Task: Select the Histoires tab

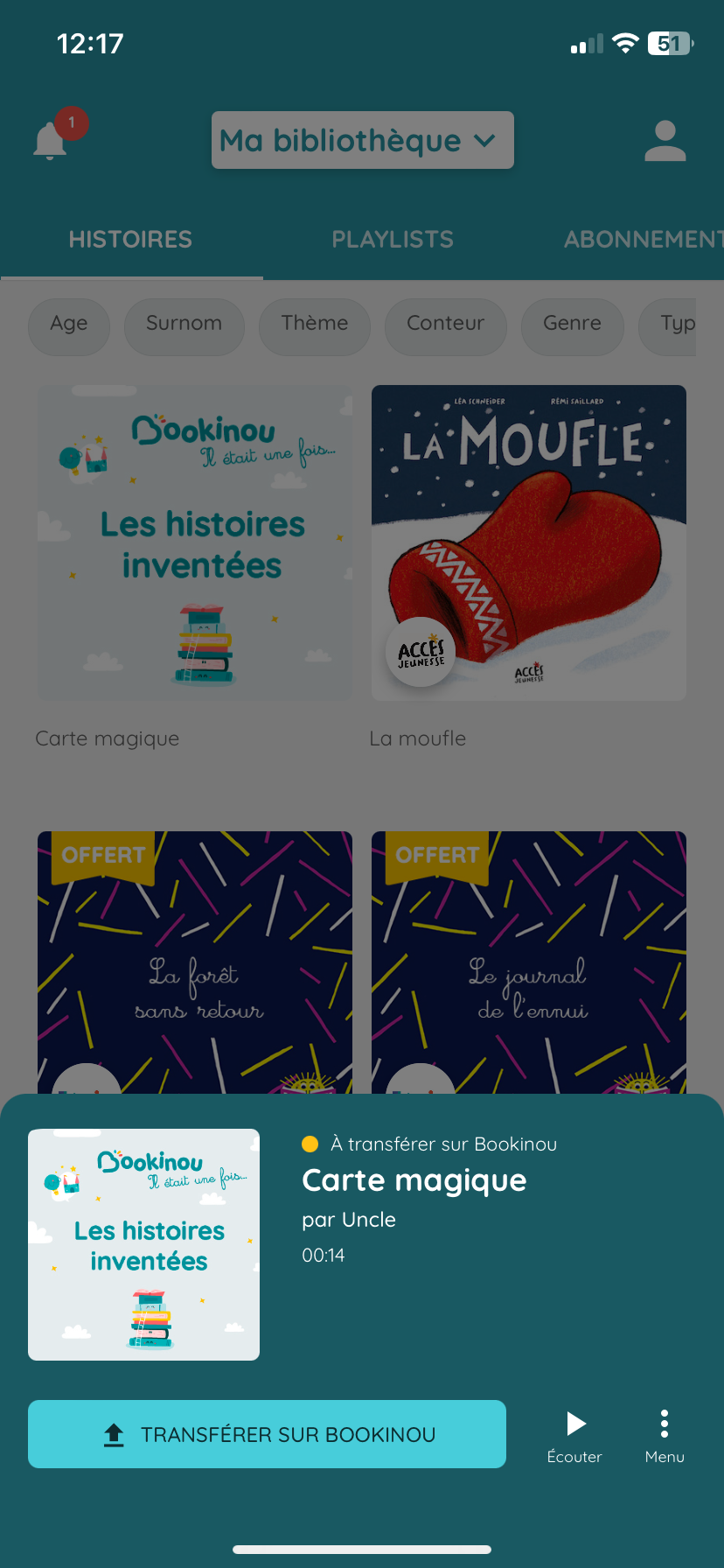Action: [130, 239]
